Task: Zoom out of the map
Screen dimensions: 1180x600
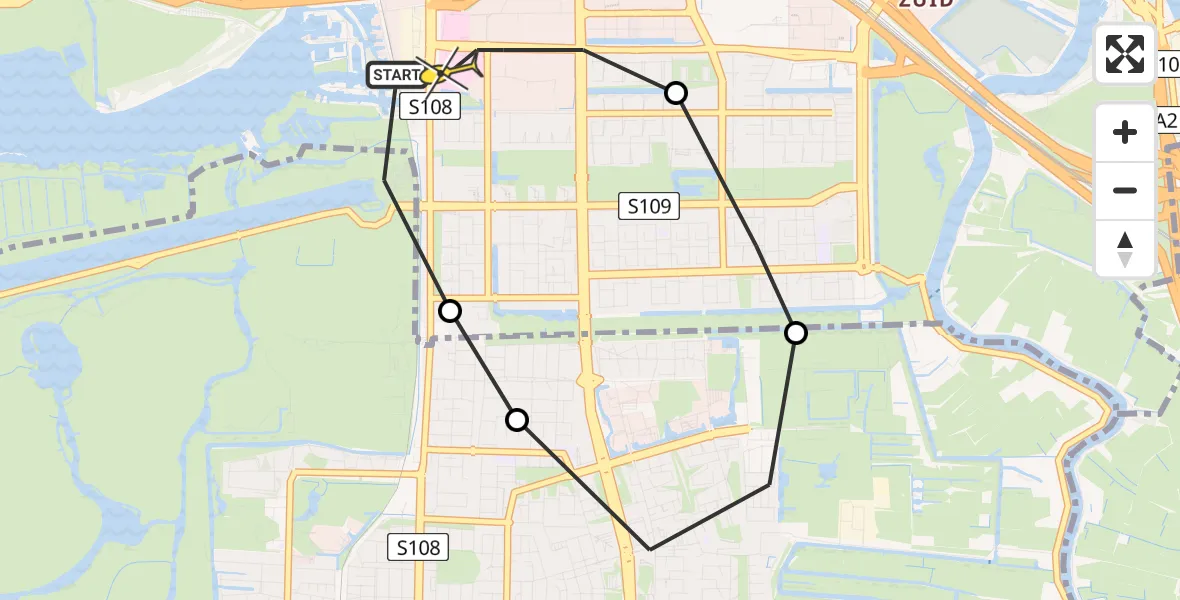Action: pos(1125,190)
